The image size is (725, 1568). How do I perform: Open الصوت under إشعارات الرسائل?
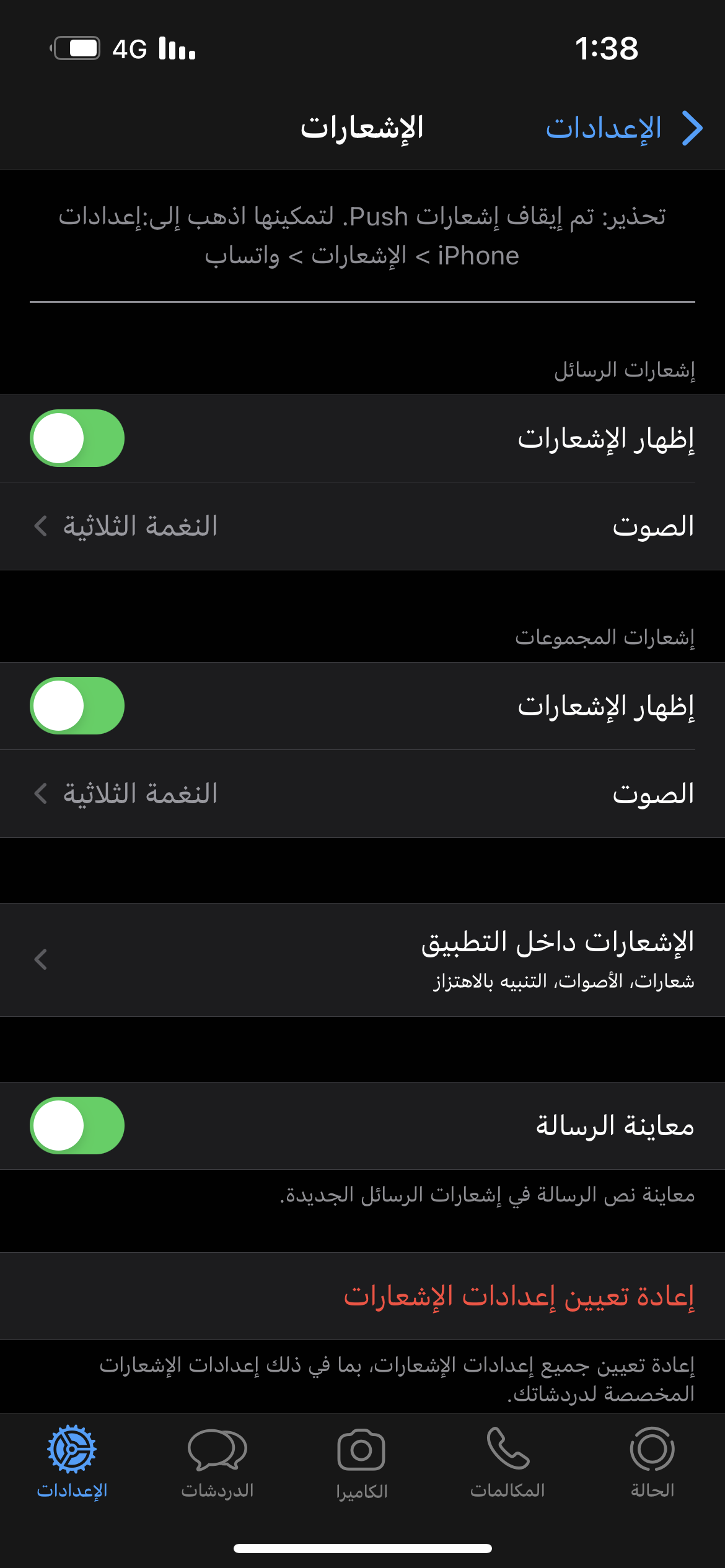362,526
